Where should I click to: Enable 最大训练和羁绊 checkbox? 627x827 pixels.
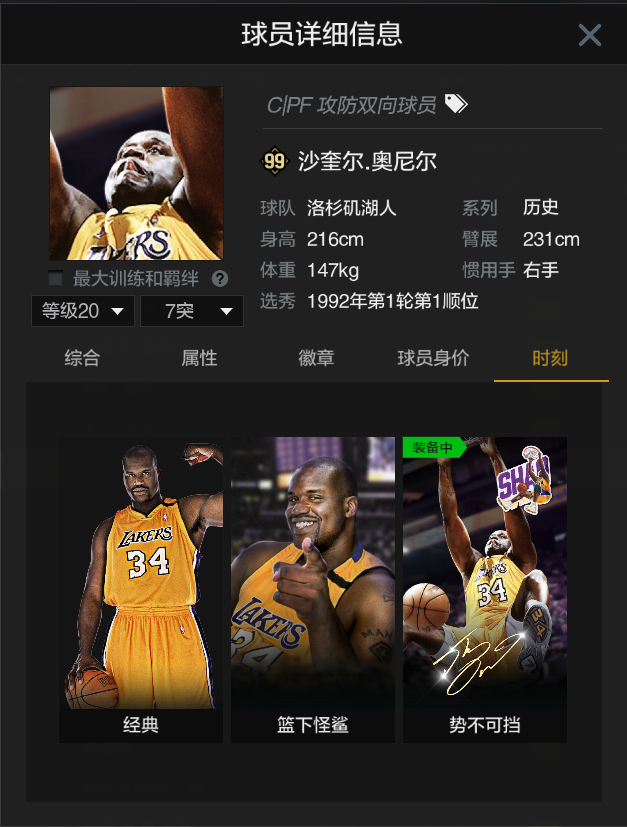click(x=56, y=279)
